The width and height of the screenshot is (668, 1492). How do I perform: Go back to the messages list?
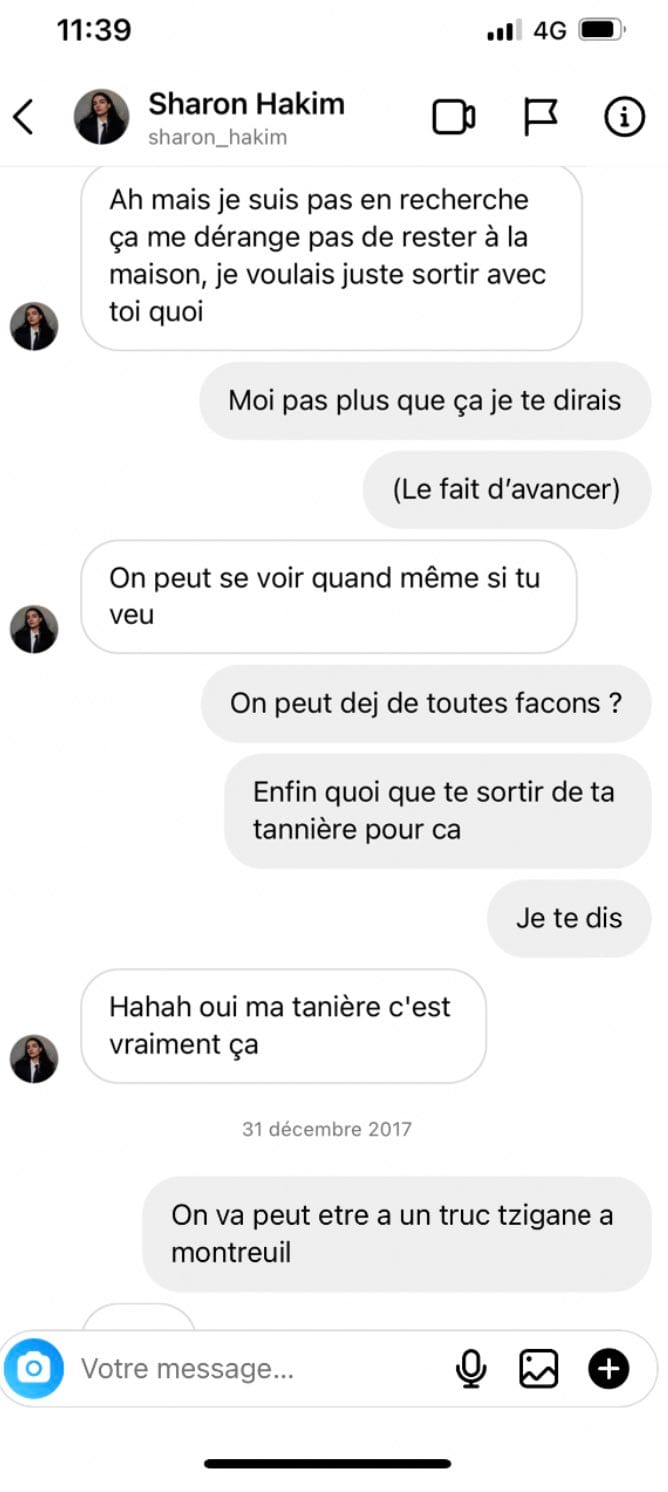pos(24,117)
